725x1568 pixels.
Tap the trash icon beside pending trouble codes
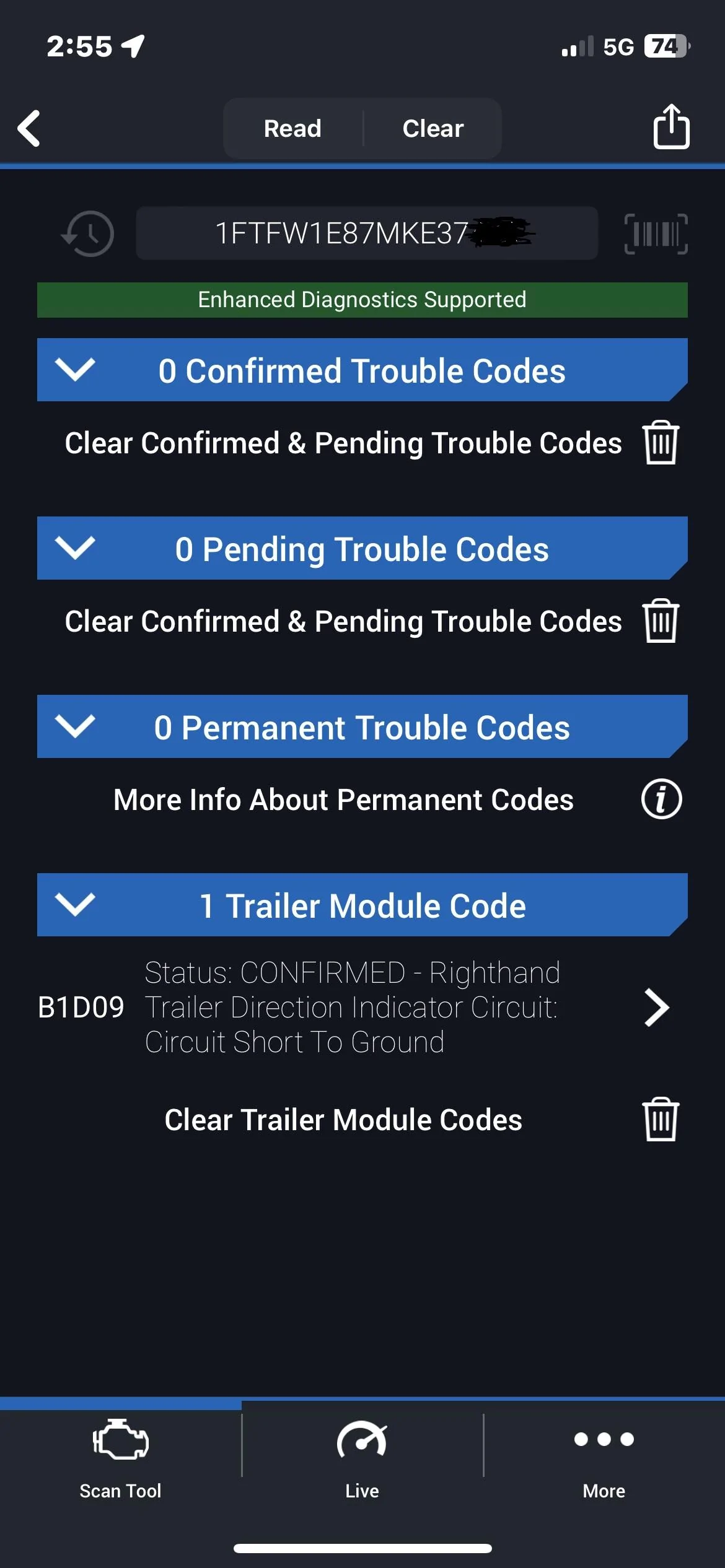click(660, 622)
